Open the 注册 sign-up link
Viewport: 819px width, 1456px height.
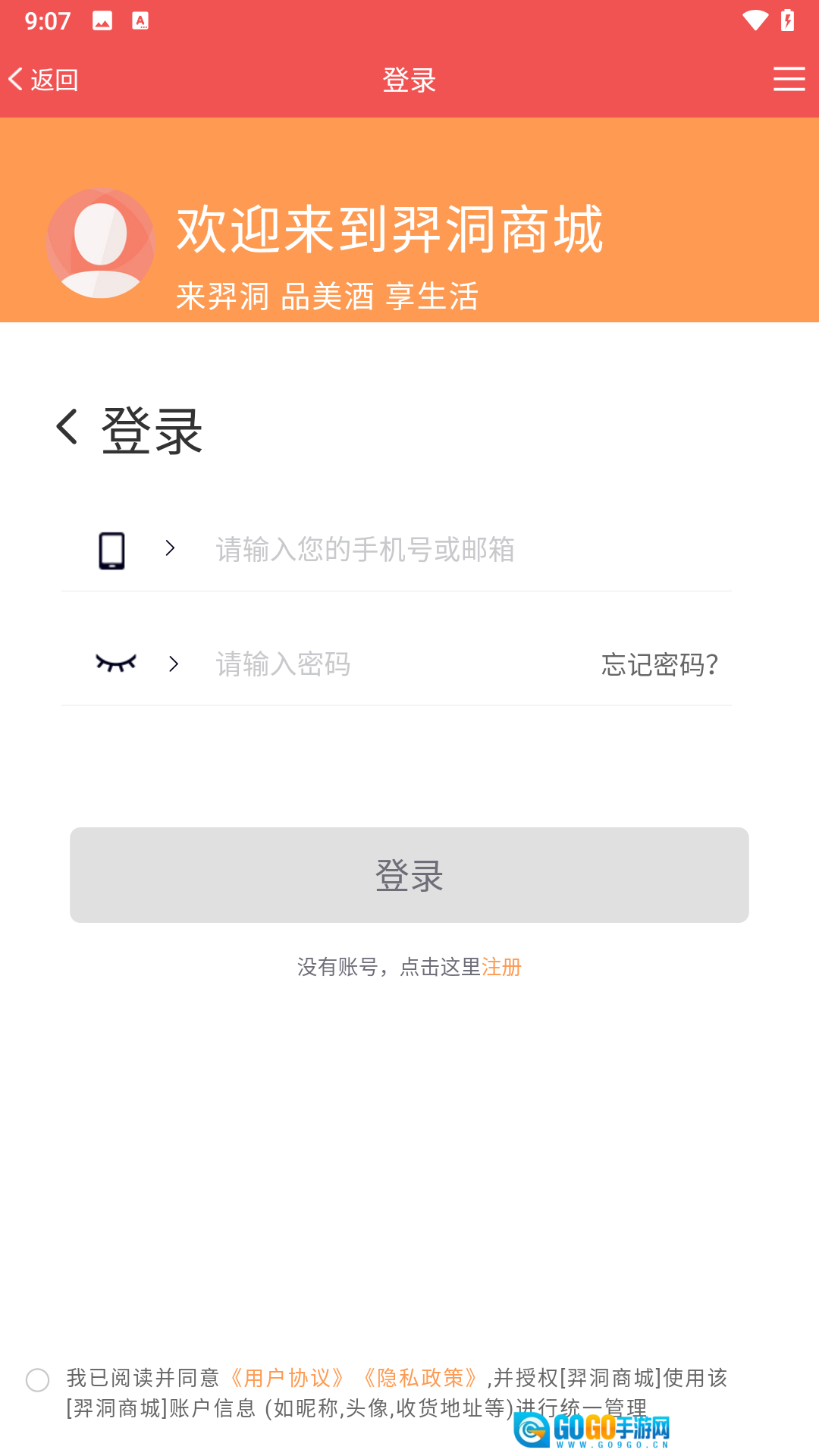point(502,967)
